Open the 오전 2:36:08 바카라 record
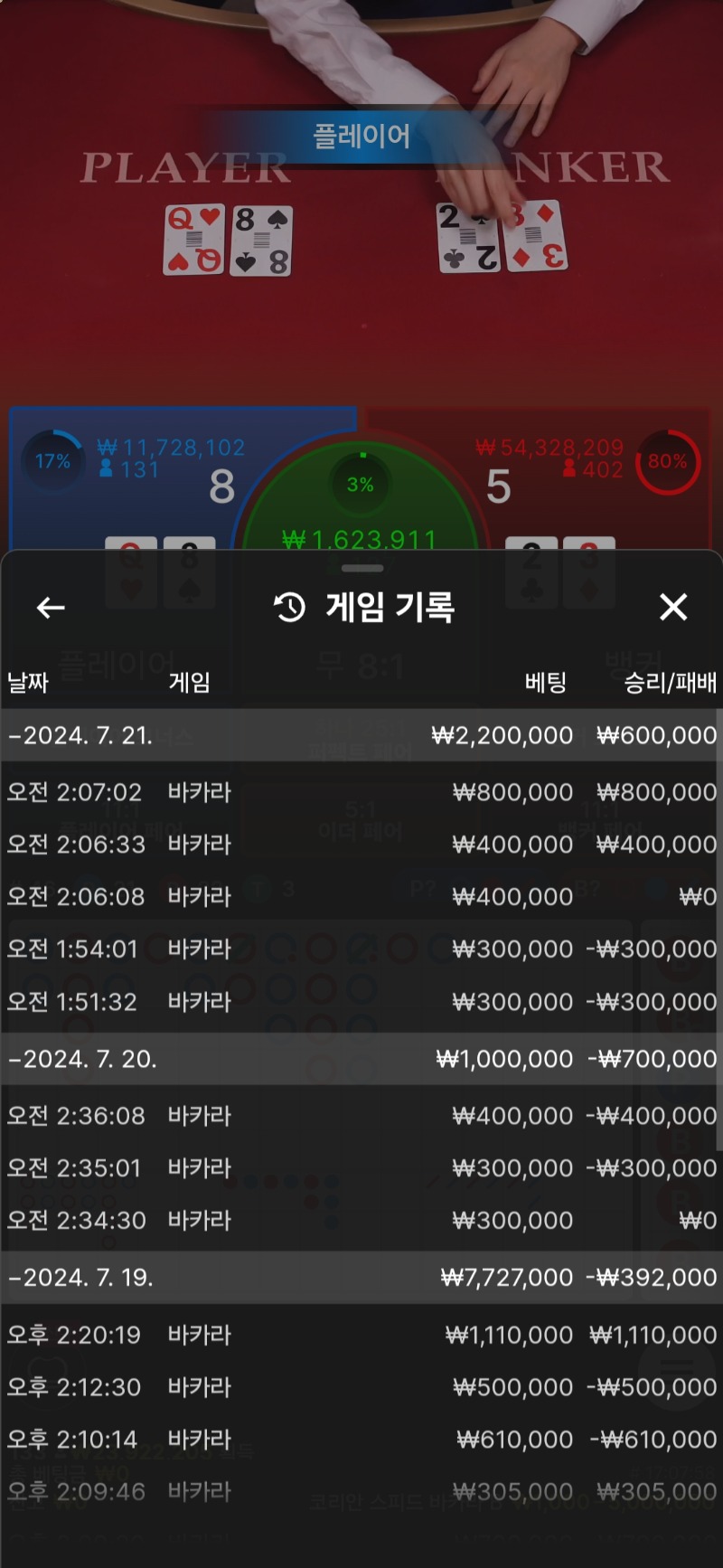 pyautogui.click(x=361, y=1116)
